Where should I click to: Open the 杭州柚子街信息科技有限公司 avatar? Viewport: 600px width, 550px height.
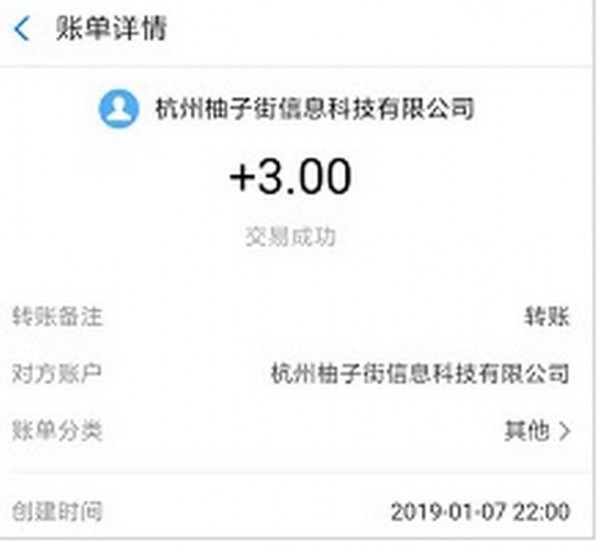tap(119, 108)
